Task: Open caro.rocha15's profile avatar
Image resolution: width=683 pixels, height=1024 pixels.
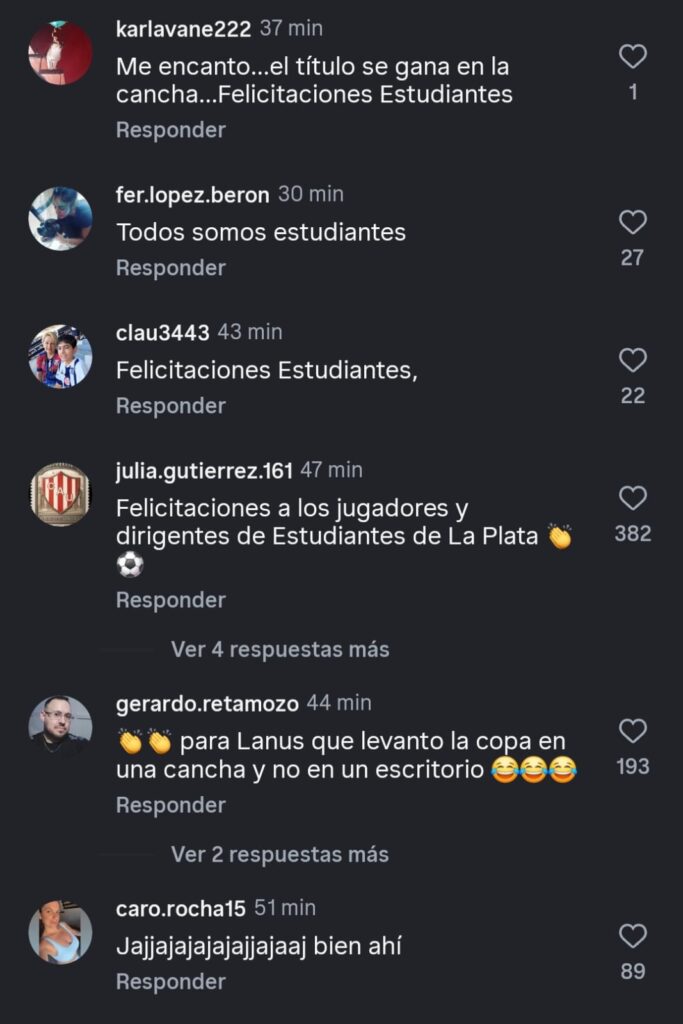Action: [x=60, y=932]
